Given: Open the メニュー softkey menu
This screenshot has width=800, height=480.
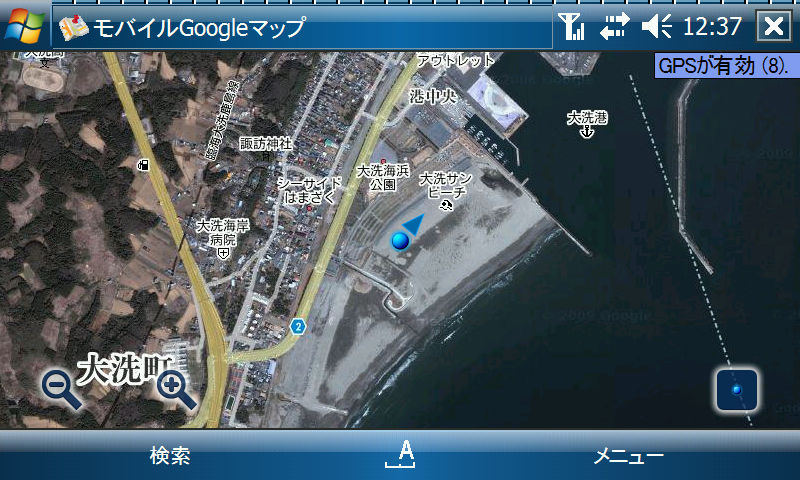Looking at the screenshot, I should tap(628, 456).
